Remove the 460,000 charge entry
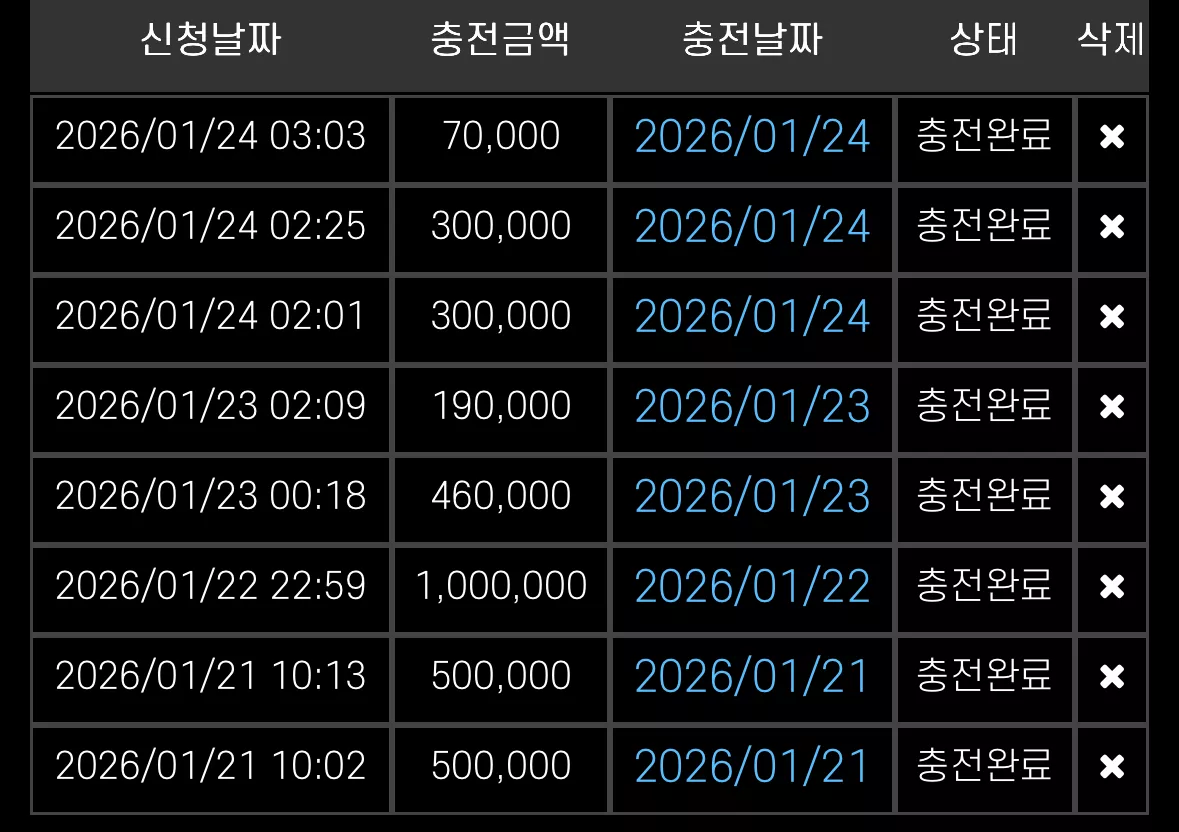 (1111, 497)
